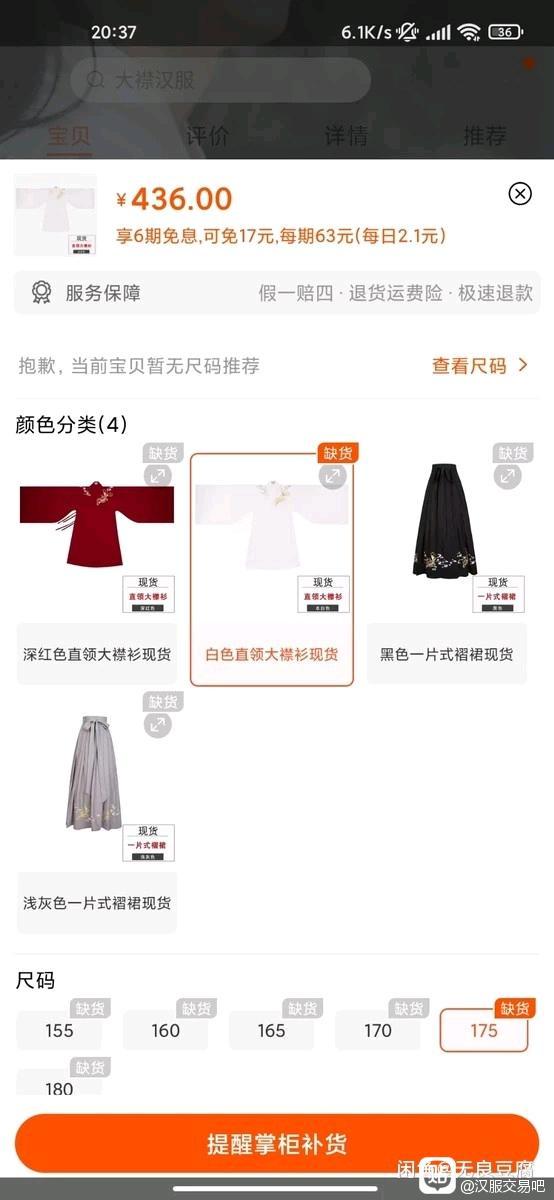Select 白色直领大襟衫现货 color option
Screen dimensions: 554x1200
(x=272, y=570)
